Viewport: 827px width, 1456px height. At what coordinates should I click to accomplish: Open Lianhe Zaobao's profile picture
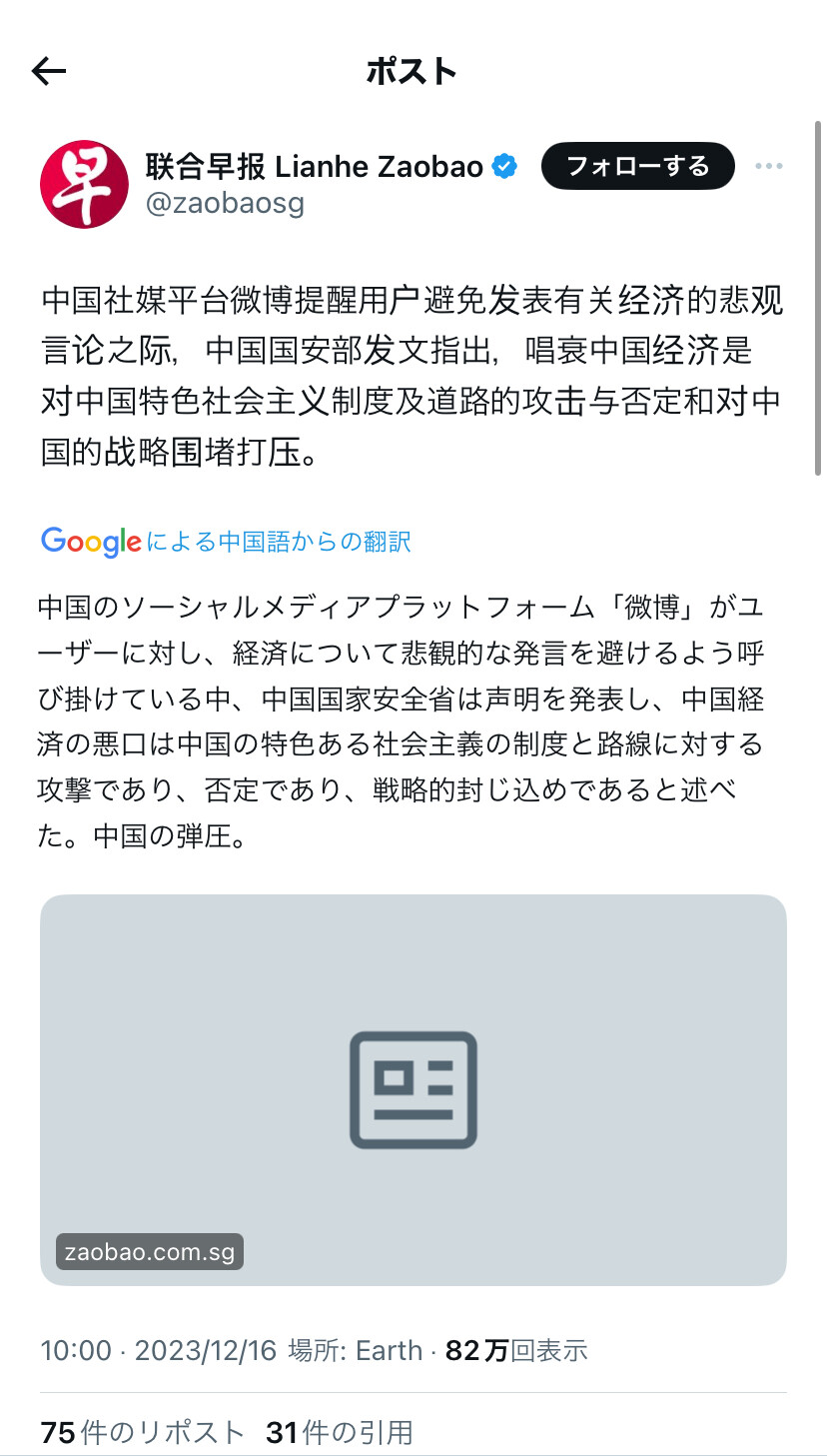(84, 184)
